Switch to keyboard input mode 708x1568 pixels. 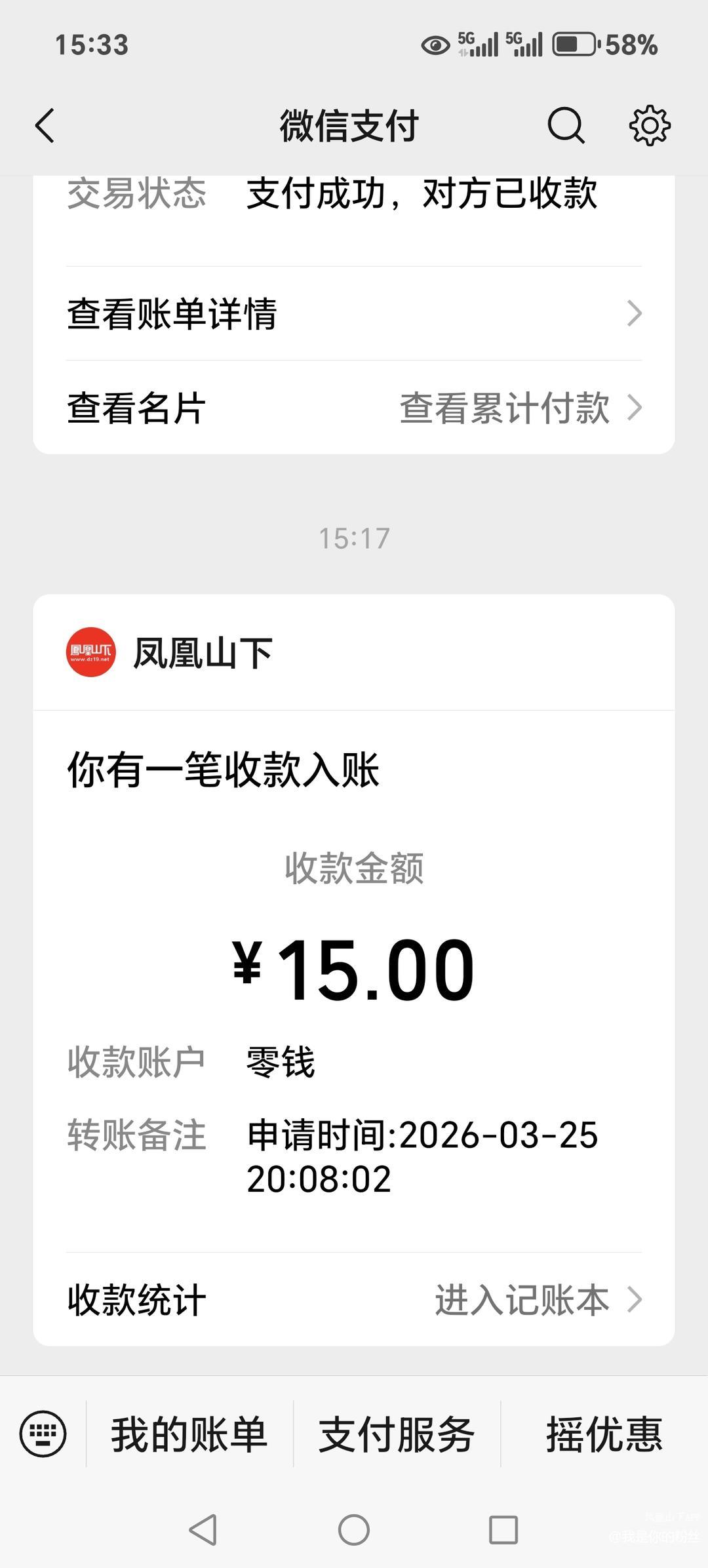point(43,1434)
